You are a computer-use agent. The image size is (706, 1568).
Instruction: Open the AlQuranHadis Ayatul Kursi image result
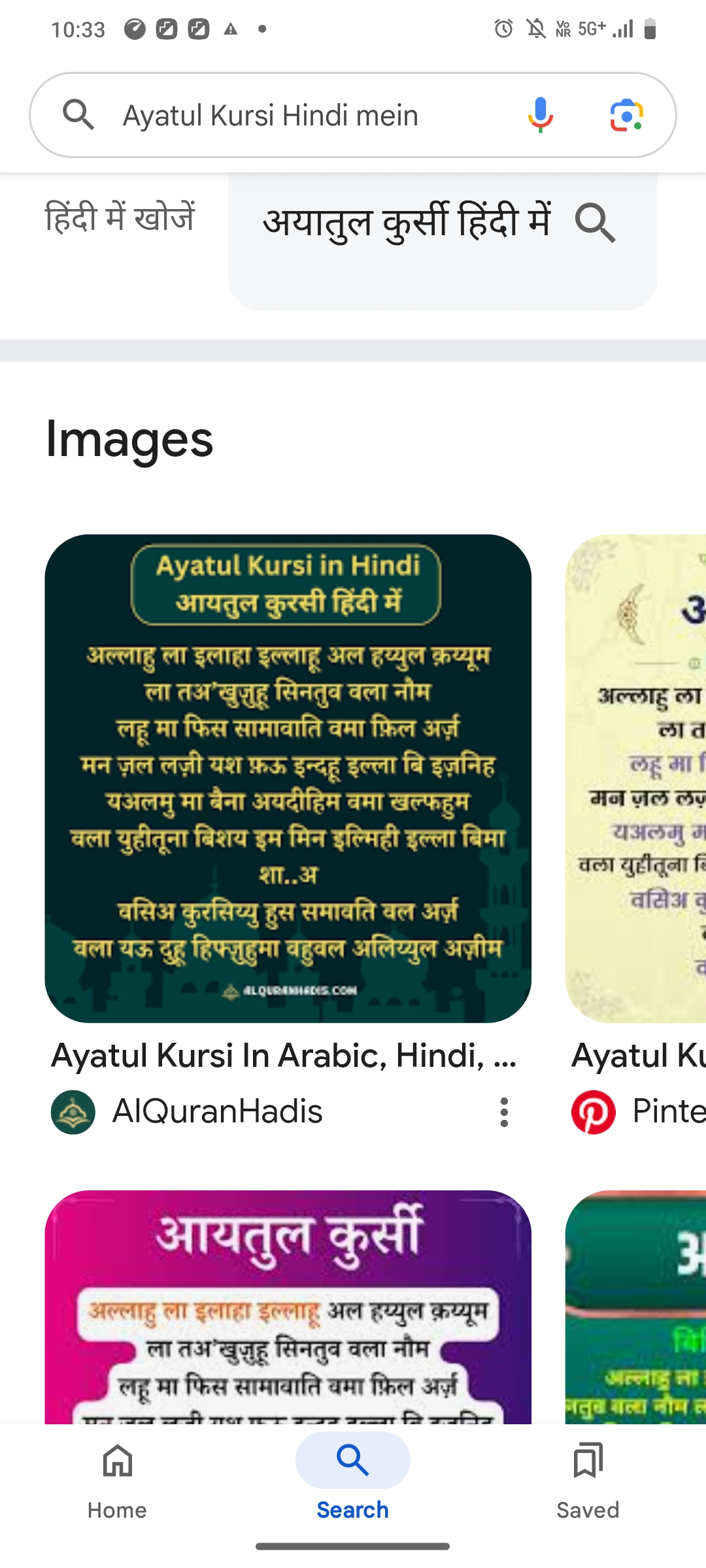(x=288, y=777)
